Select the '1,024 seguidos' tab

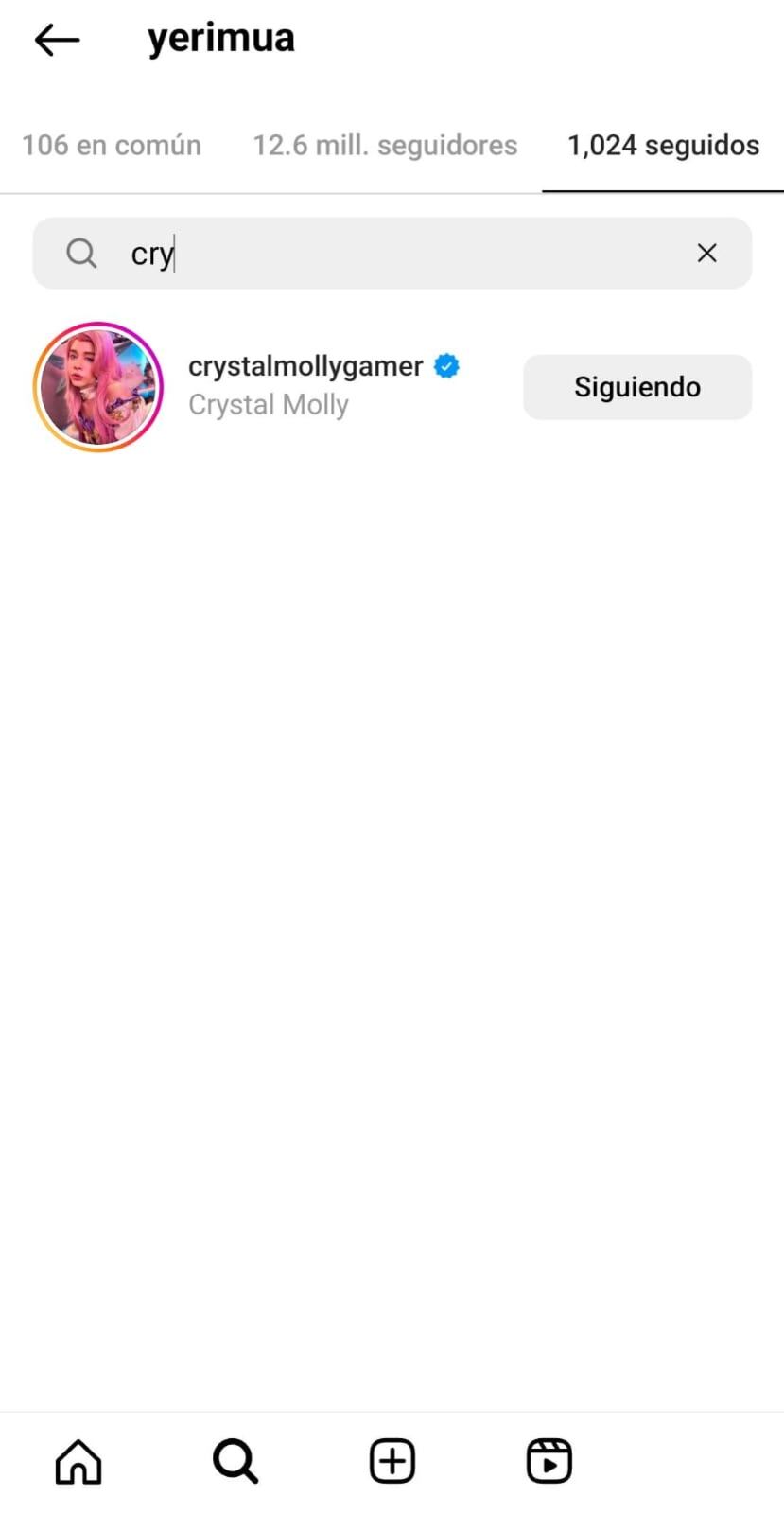(662, 145)
